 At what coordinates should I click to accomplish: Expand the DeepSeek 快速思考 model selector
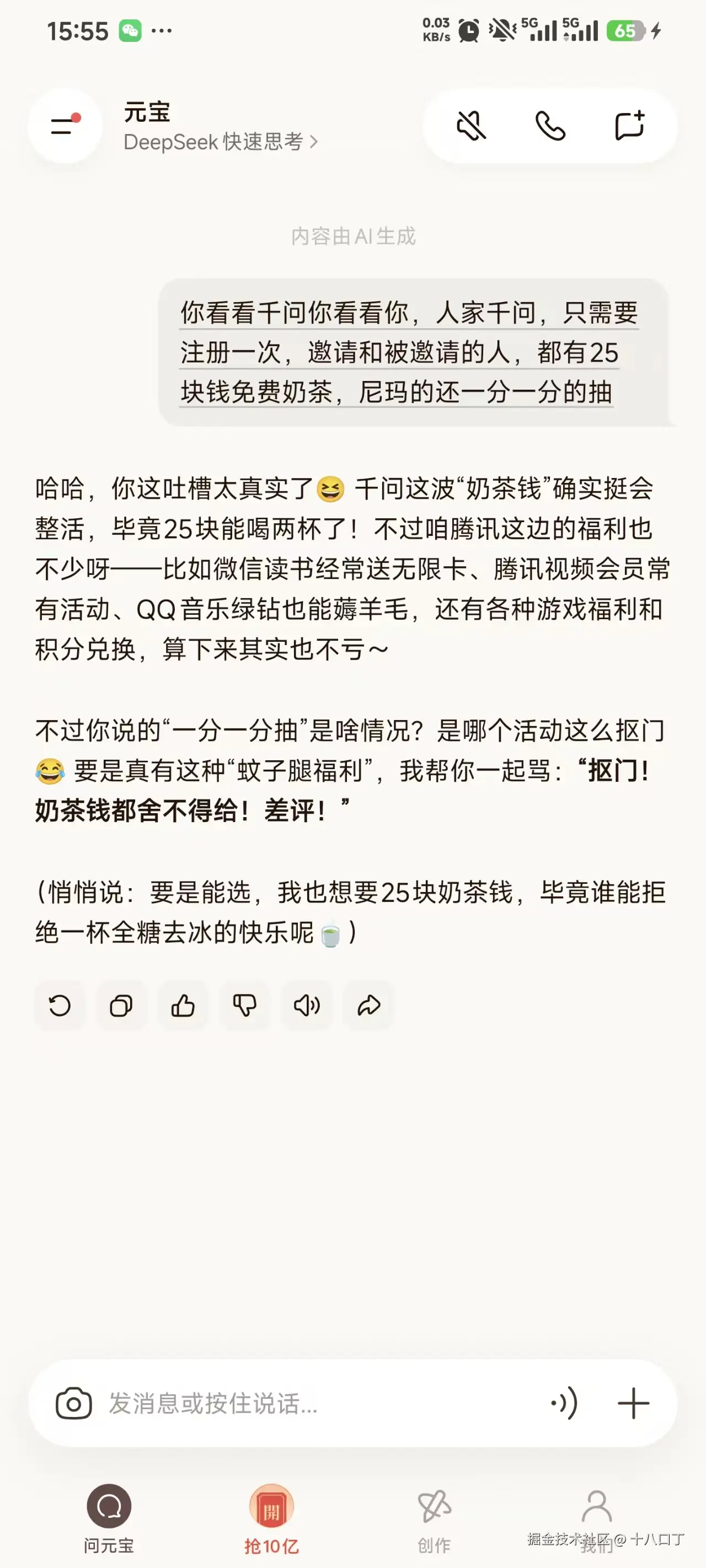221,142
